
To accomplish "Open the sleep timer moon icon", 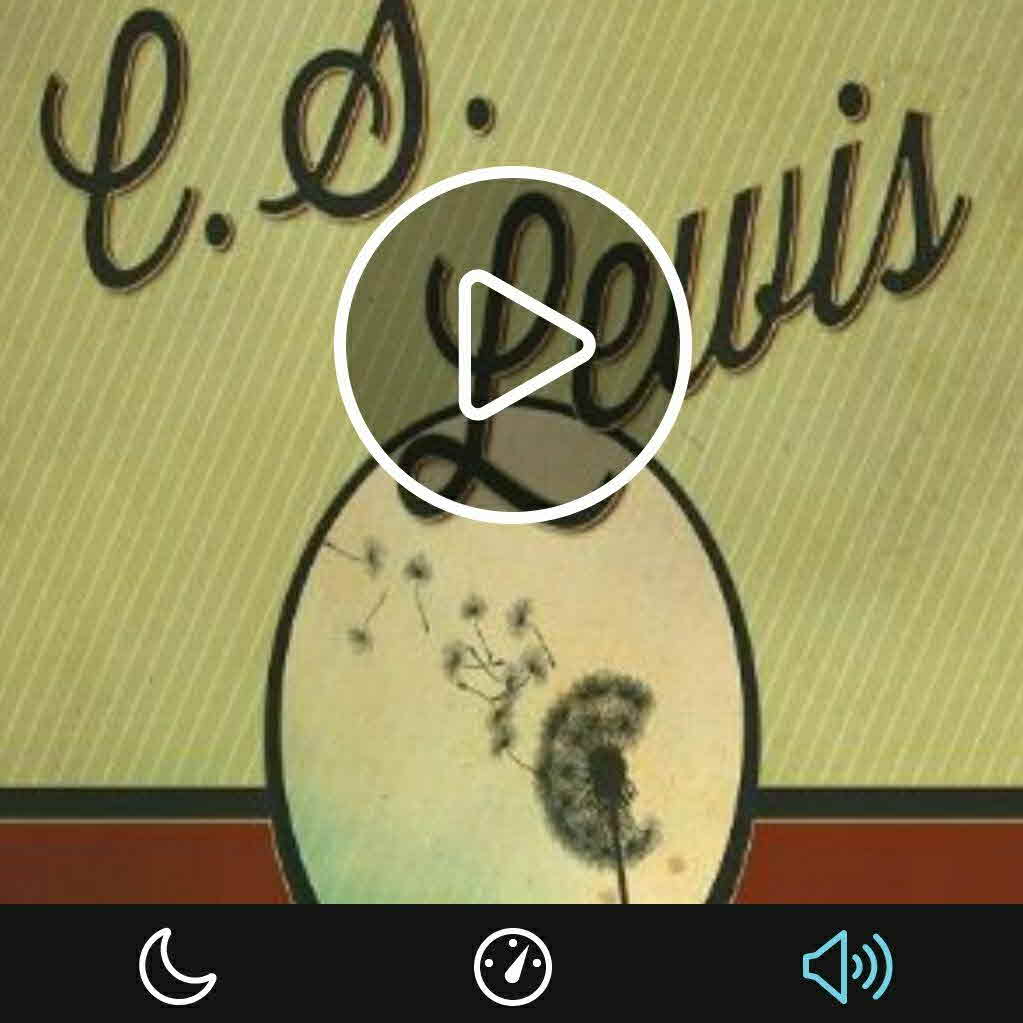I will click(x=176, y=965).
